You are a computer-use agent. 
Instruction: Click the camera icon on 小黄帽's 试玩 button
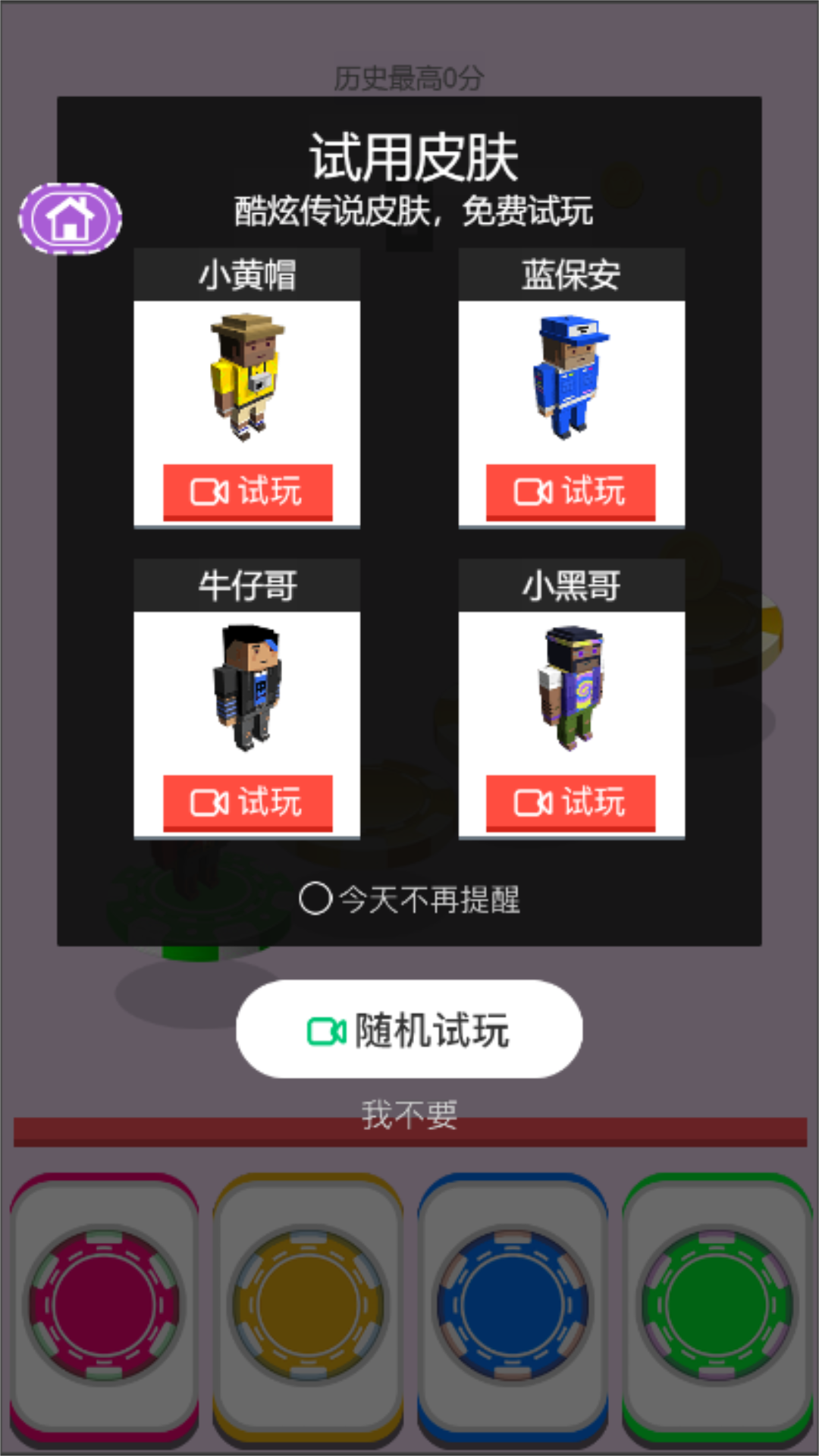pos(209,491)
